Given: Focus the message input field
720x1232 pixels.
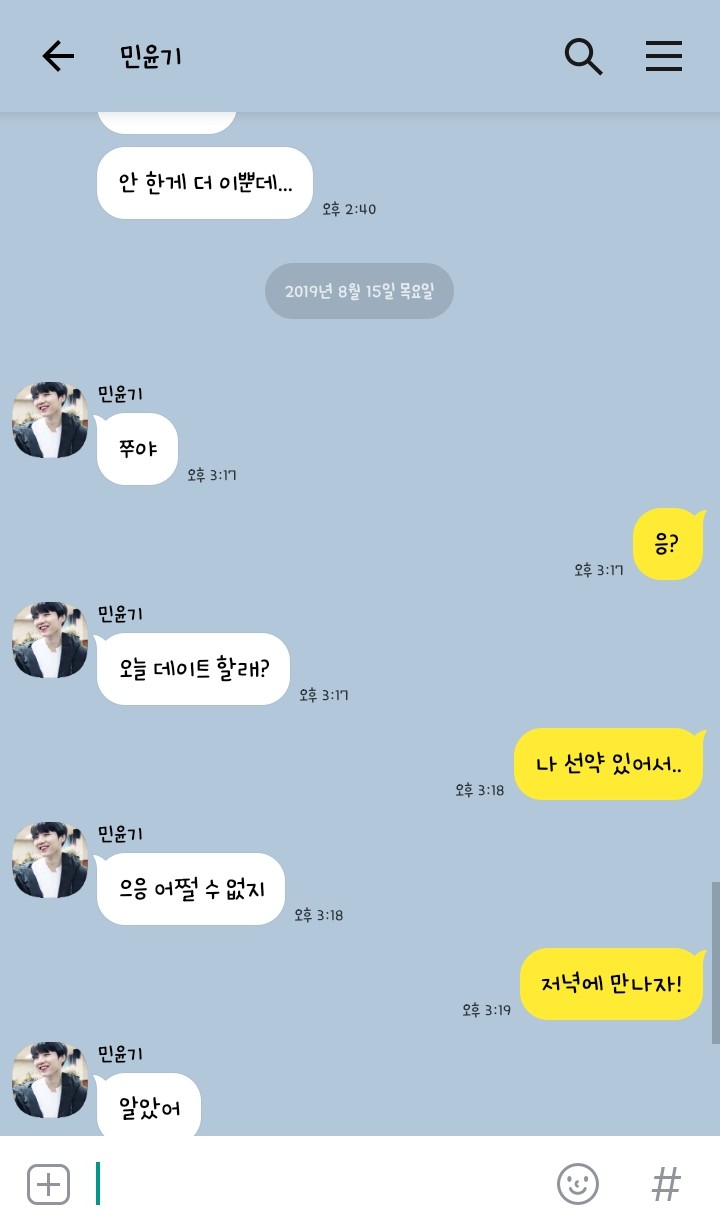Looking at the screenshot, I should [x=320, y=1185].
